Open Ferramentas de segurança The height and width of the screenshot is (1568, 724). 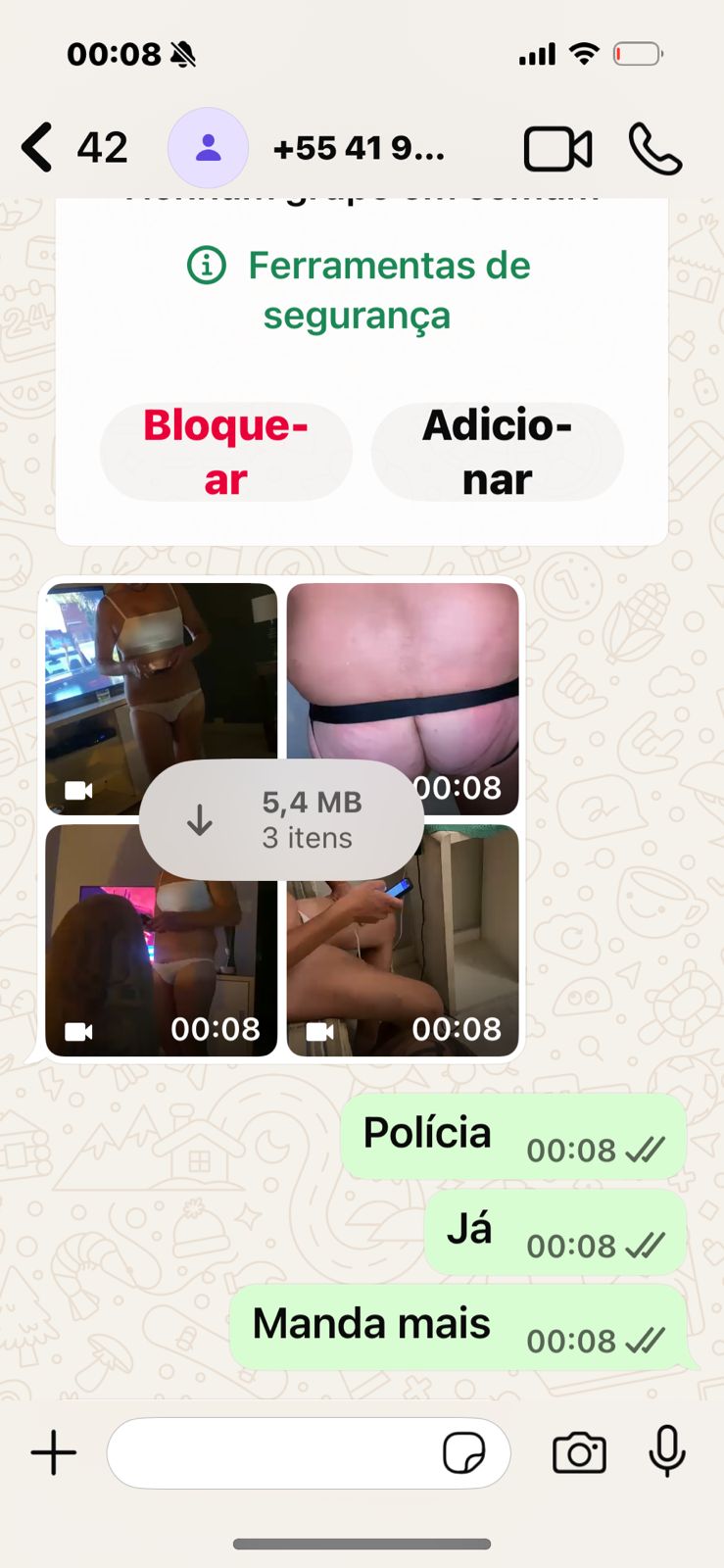tap(359, 290)
